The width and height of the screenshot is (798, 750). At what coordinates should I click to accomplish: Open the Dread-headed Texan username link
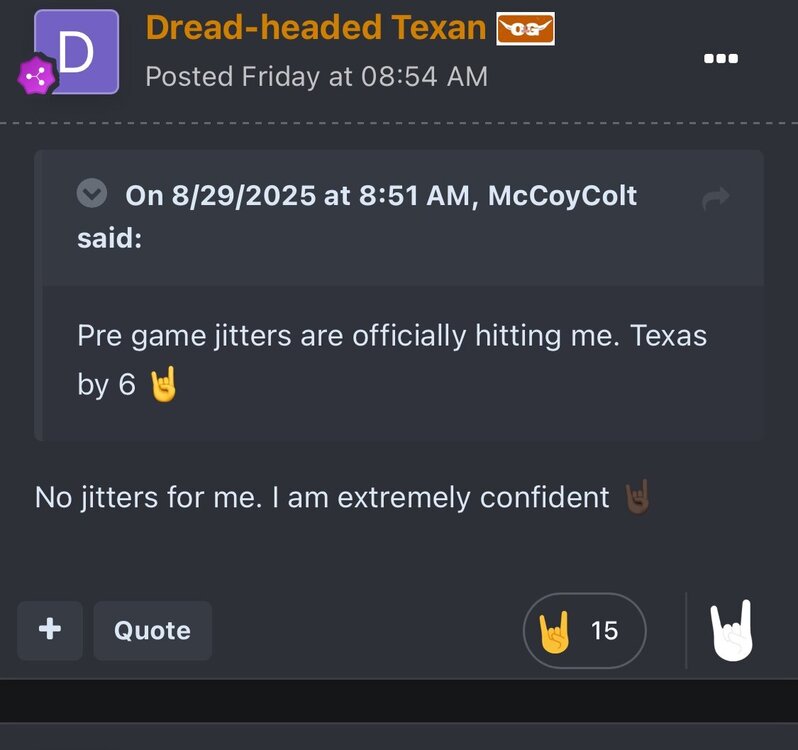pyautogui.click(x=315, y=28)
